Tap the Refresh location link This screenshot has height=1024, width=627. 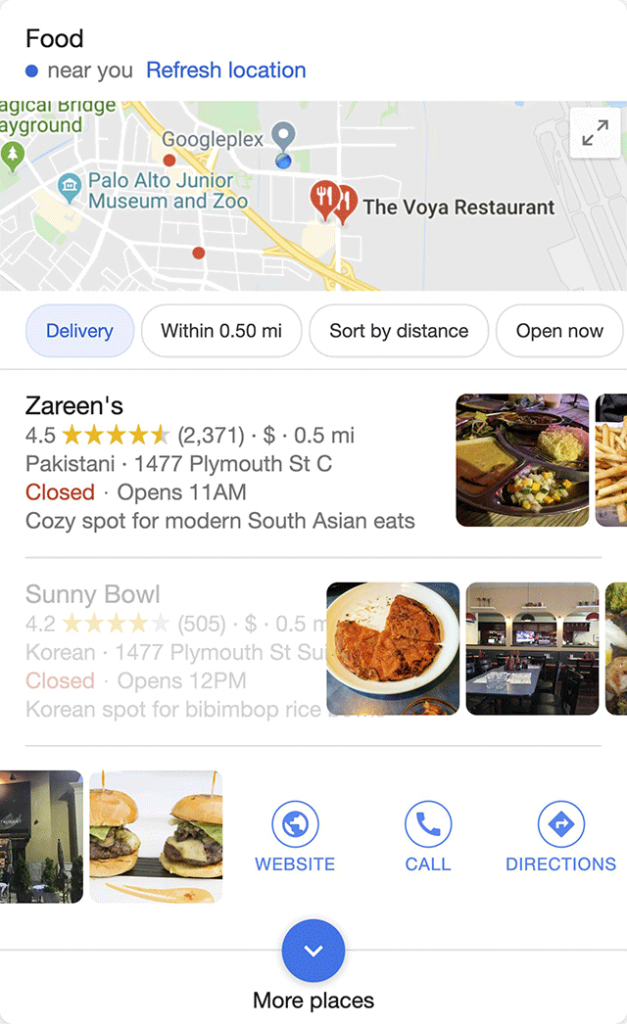[226, 70]
